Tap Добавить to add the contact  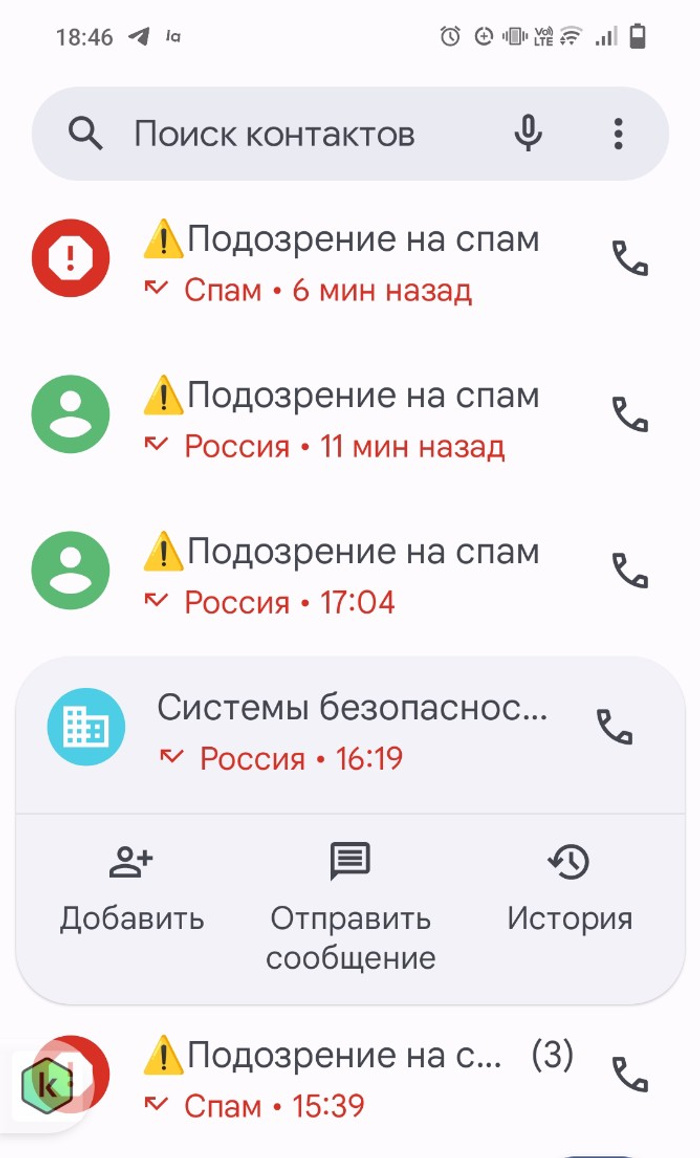point(131,888)
